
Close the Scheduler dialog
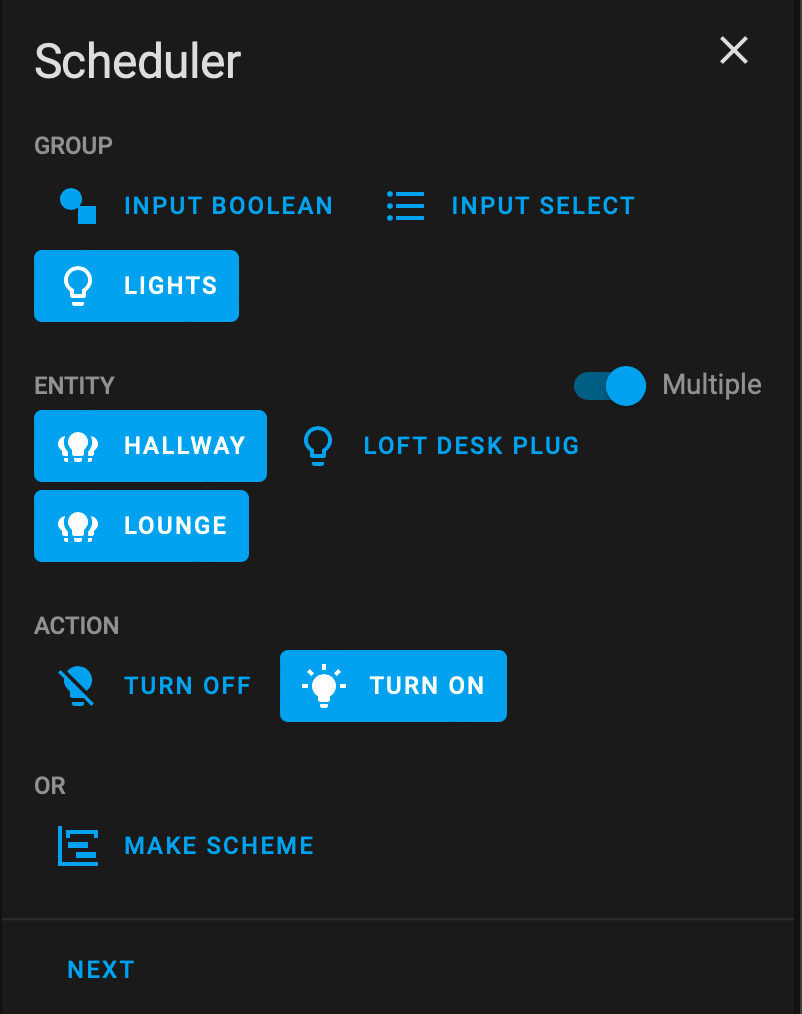[x=733, y=51]
